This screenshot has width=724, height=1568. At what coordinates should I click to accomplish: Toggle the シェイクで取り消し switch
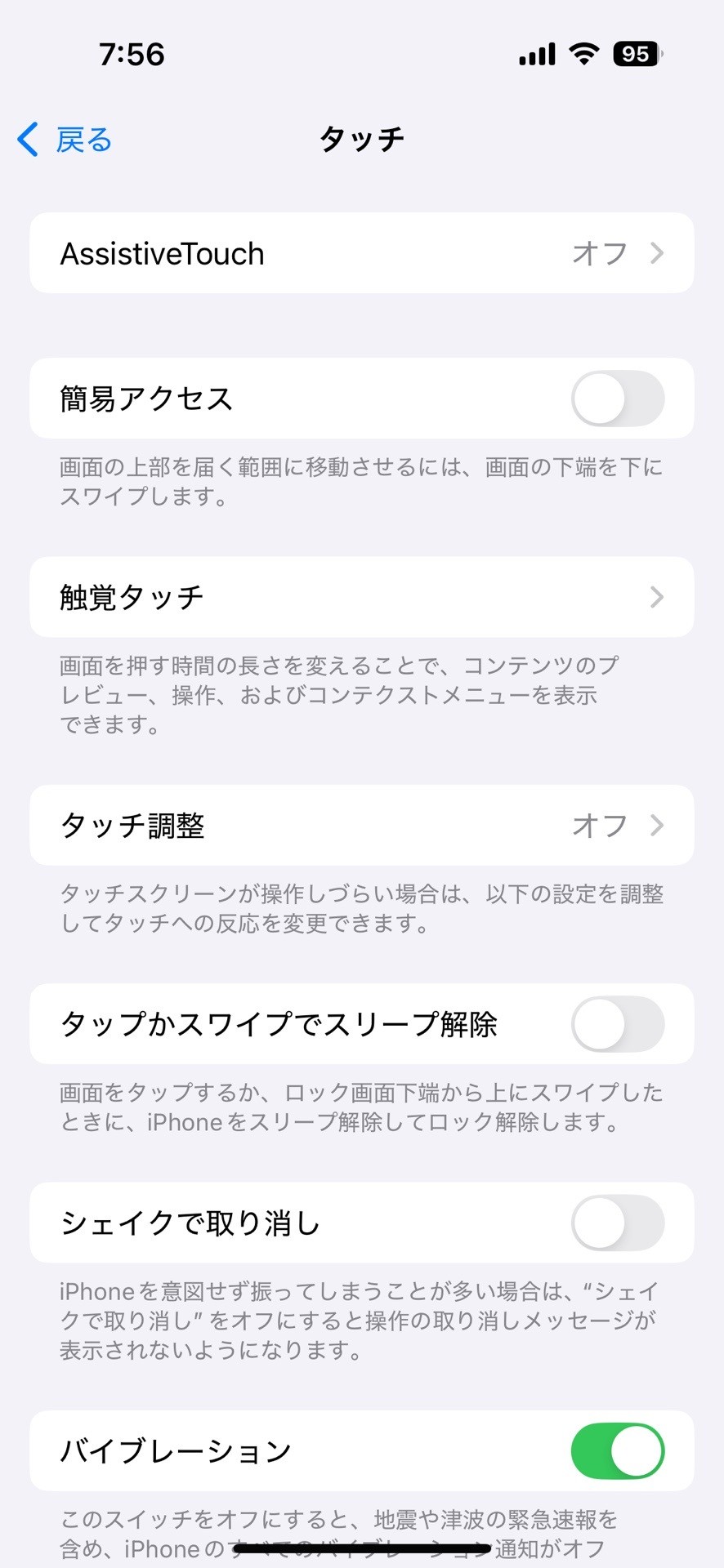point(618,1223)
